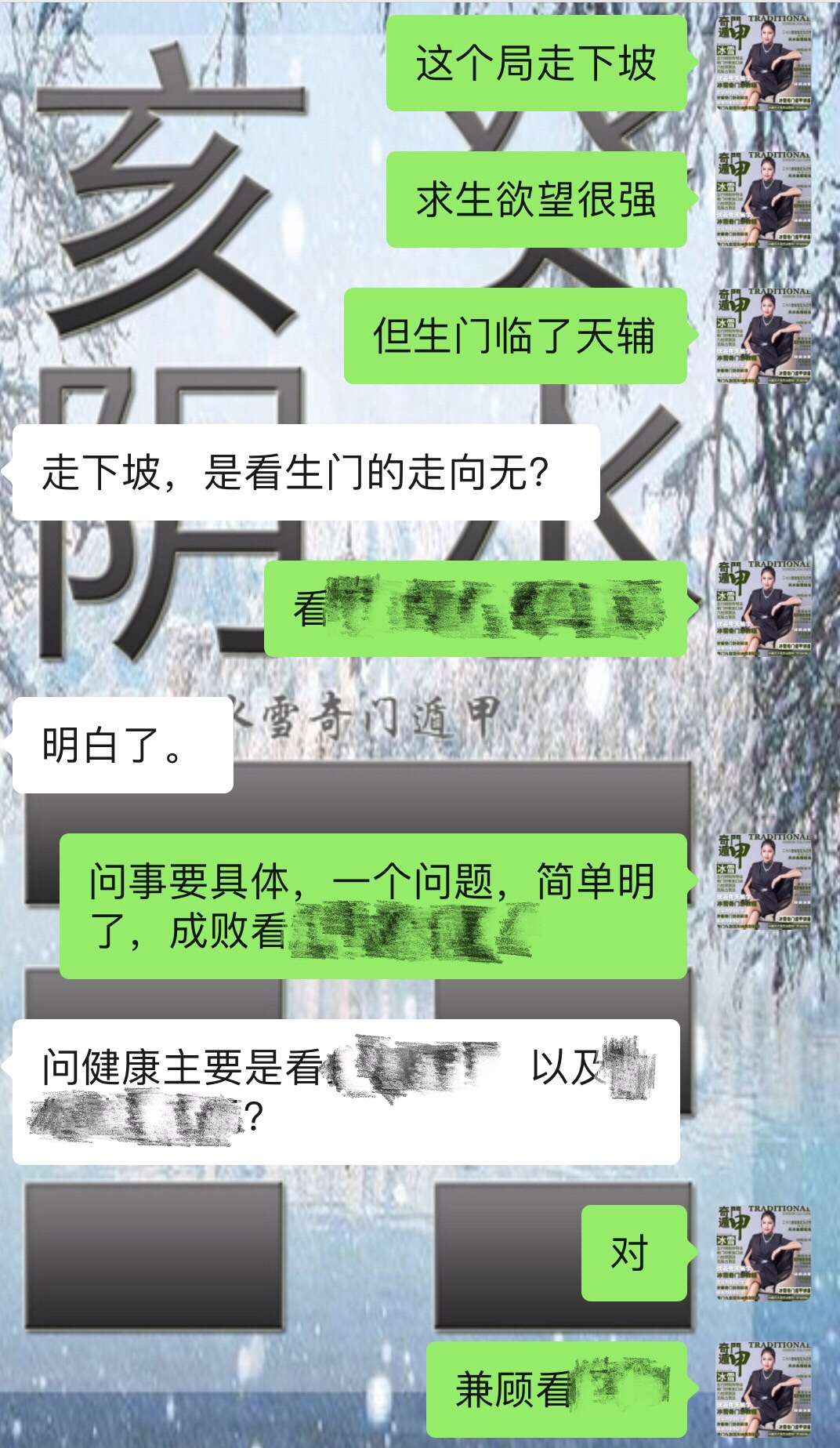Open the avatar beside "问事要具体" message
Image resolution: width=840 pixels, height=1448 pixels.
[x=763, y=881]
